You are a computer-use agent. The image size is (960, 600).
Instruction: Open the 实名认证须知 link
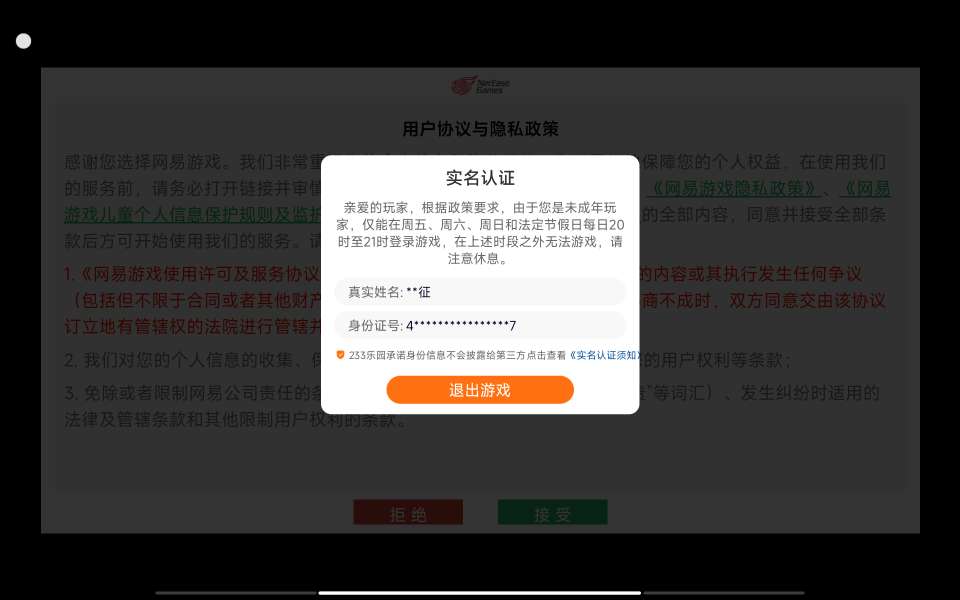coord(604,355)
